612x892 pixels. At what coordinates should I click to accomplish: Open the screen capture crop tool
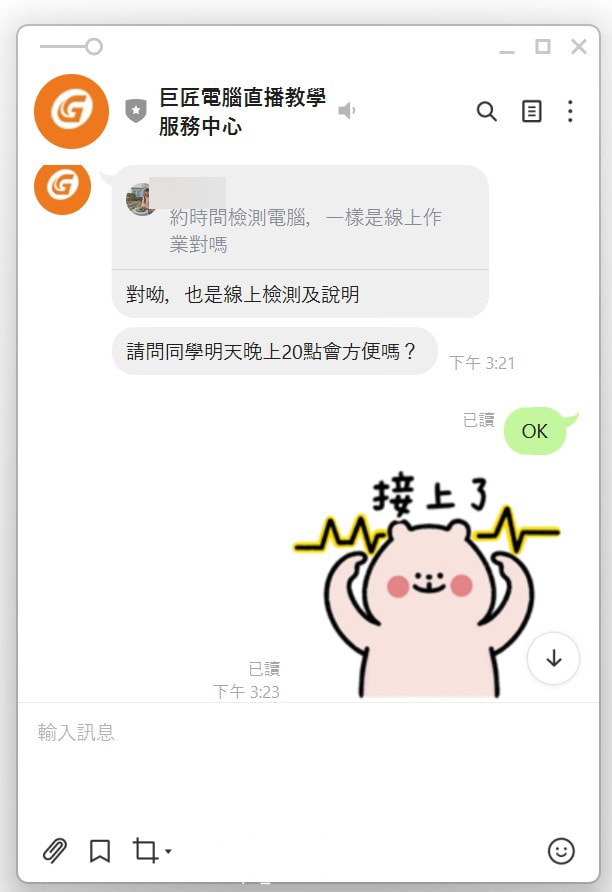[x=146, y=851]
